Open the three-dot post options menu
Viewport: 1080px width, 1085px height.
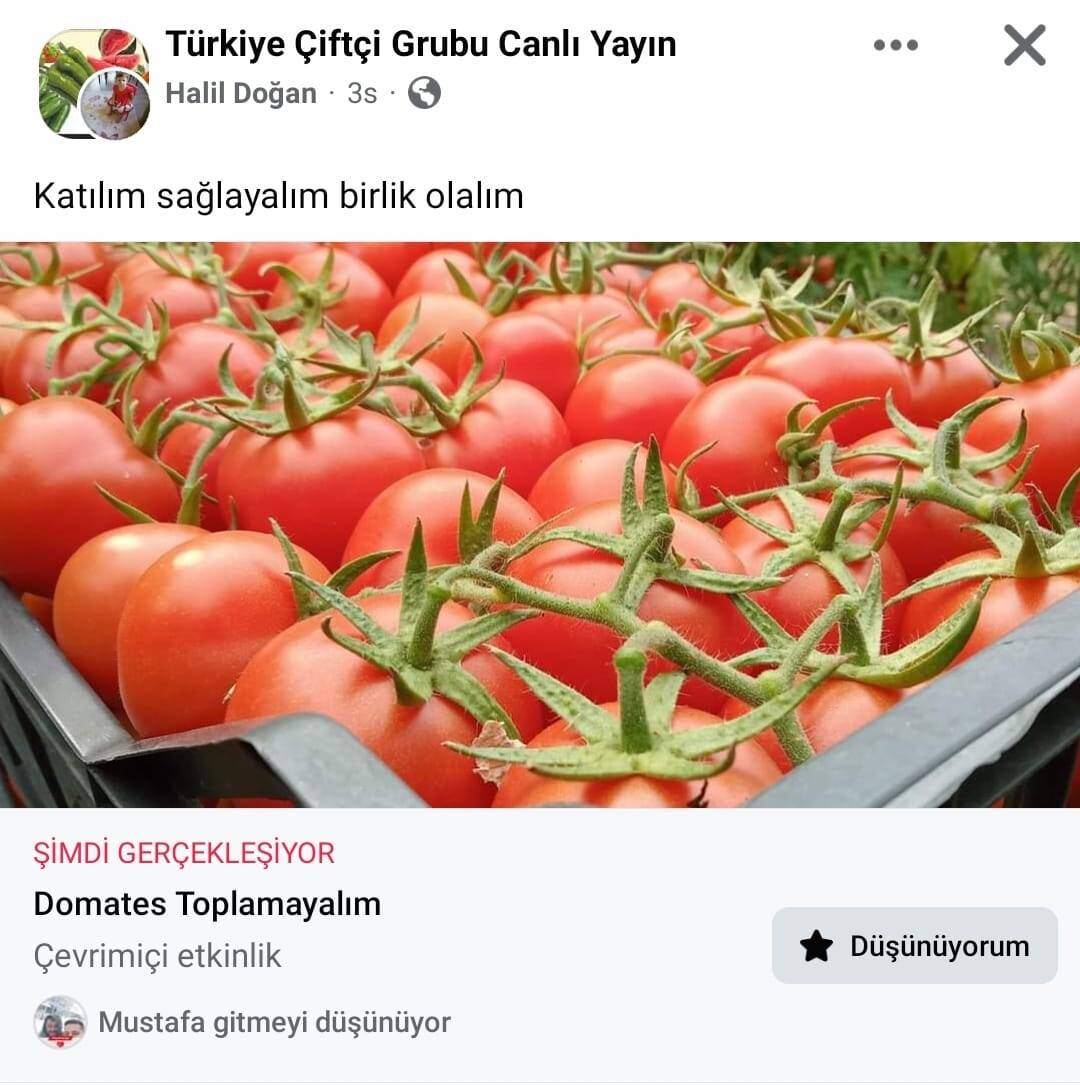895,46
